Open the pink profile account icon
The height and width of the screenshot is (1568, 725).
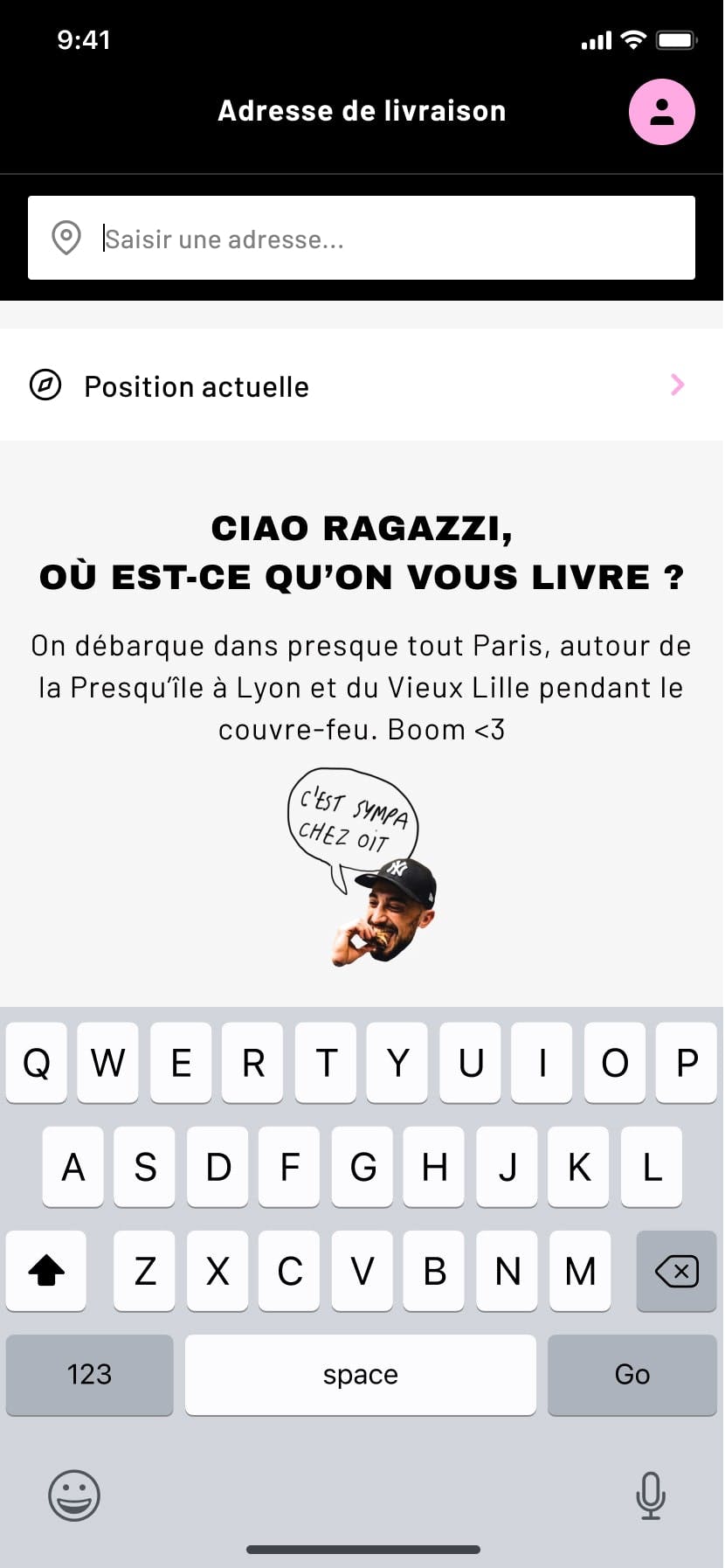pos(661,112)
